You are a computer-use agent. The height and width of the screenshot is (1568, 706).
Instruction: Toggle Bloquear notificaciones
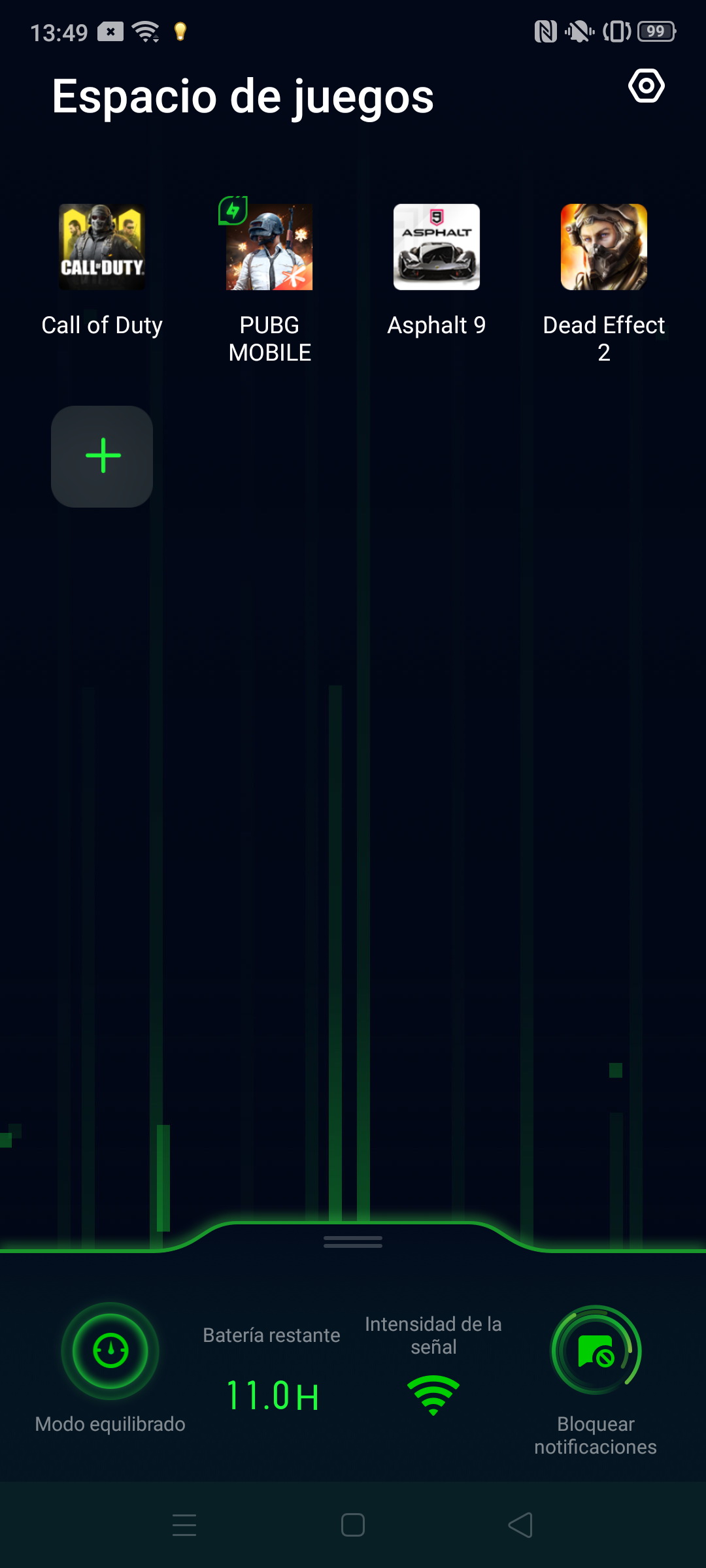coord(596,1350)
